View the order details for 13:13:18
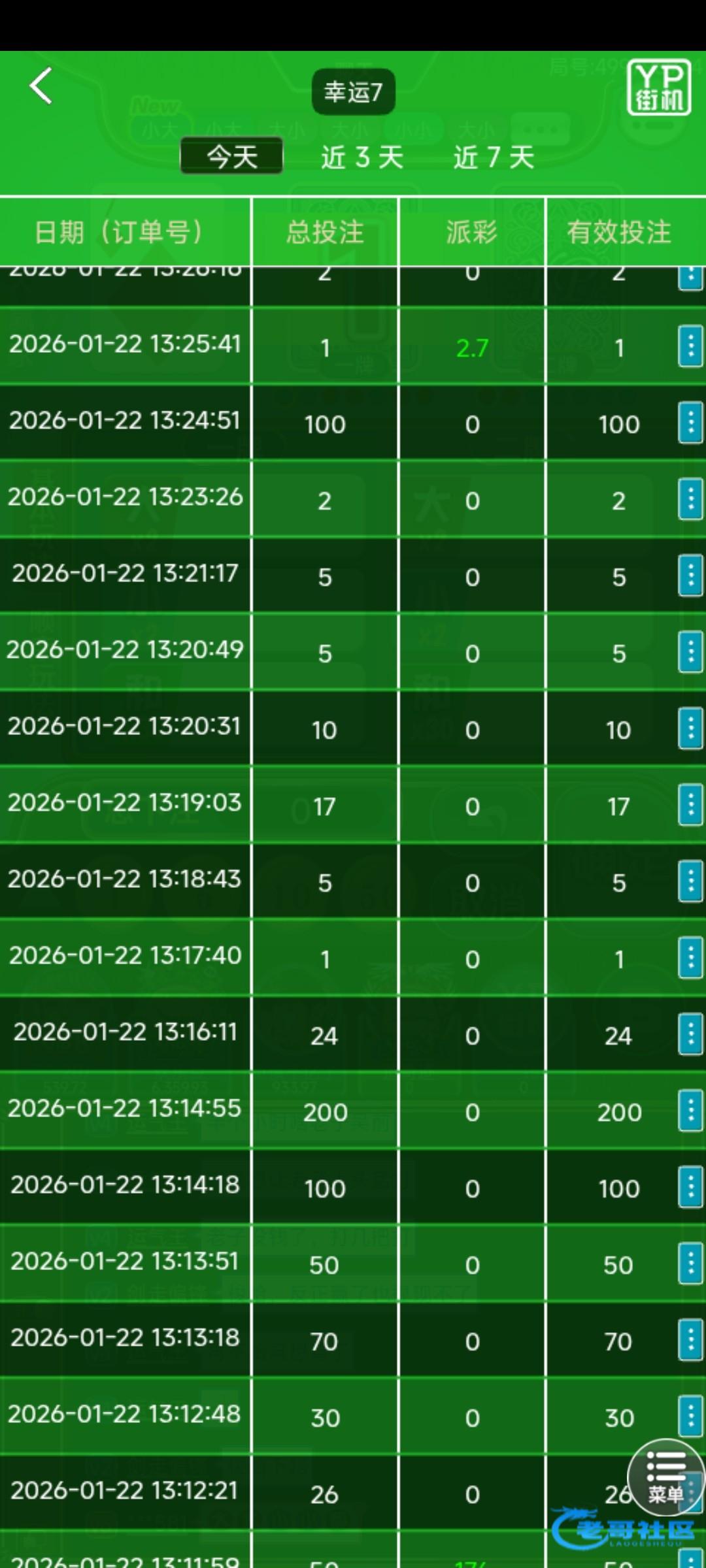Screen dimensions: 706x1568 (690, 1341)
